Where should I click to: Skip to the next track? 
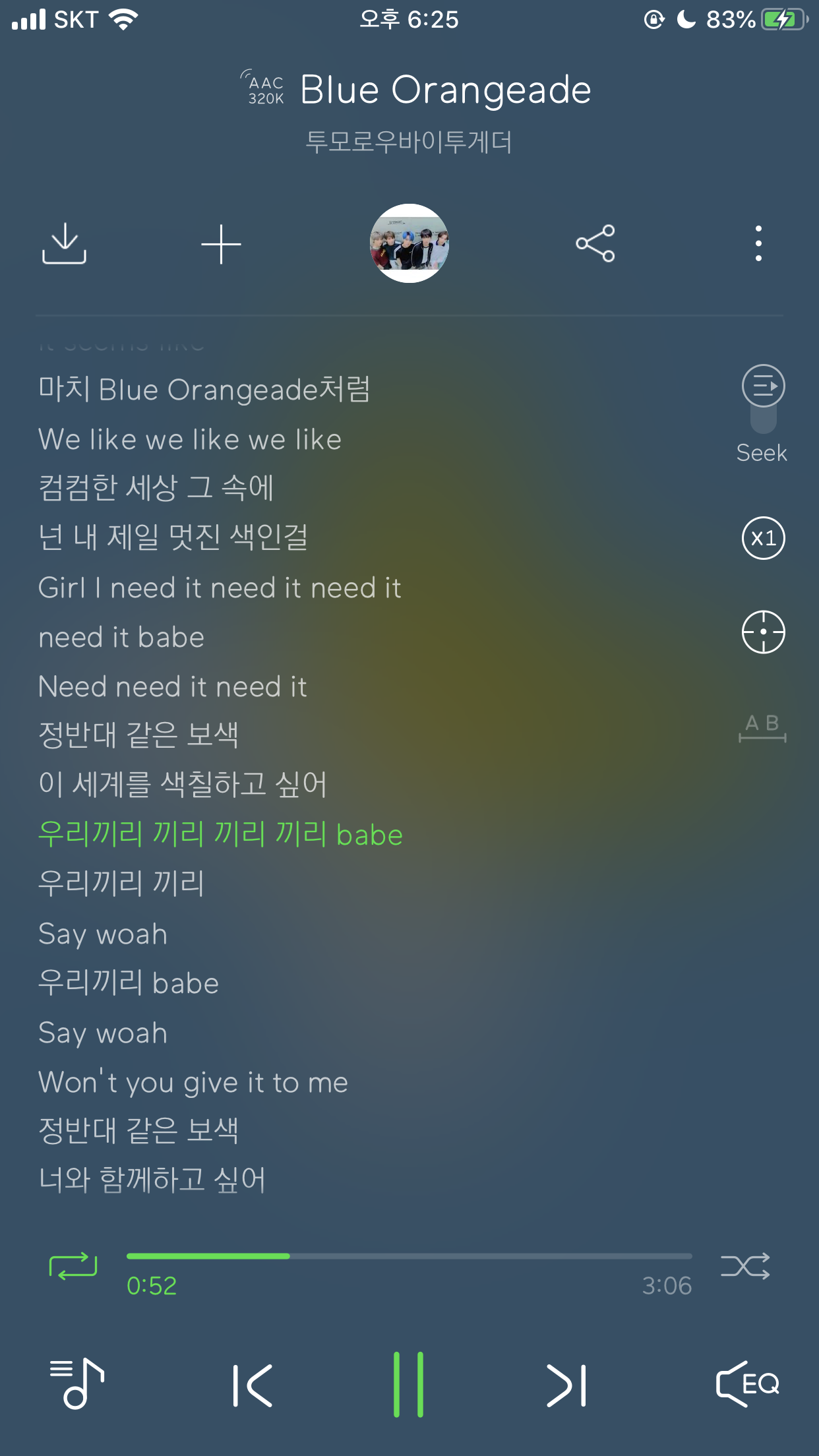click(x=566, y=1385)
